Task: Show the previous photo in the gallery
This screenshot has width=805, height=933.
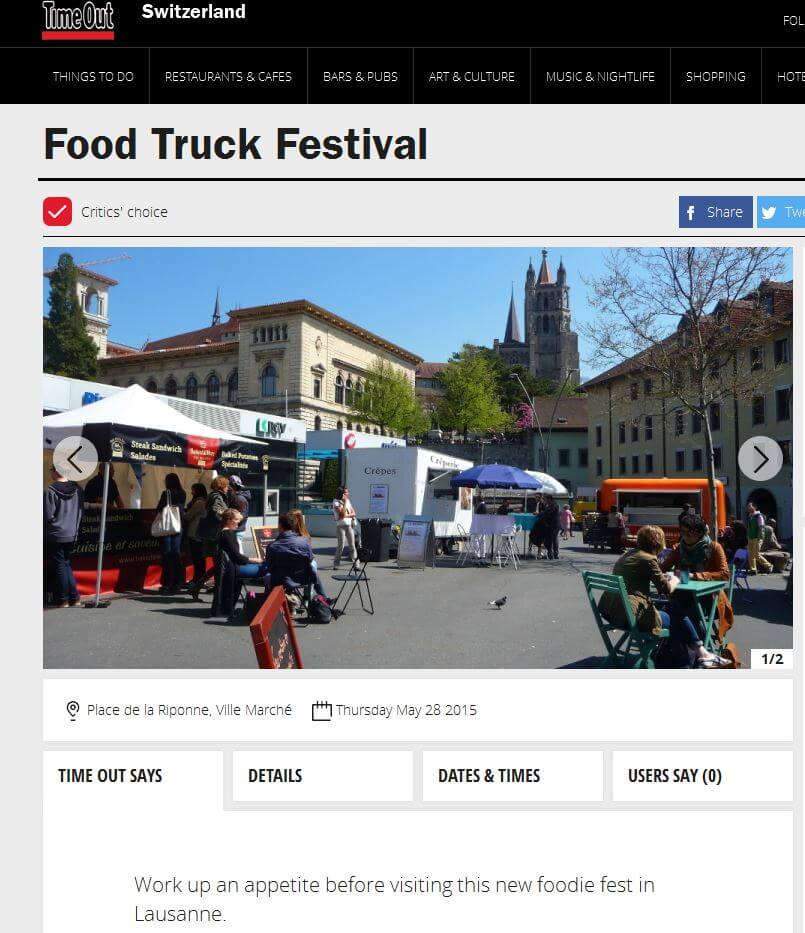Action: [x=75, y=459]
